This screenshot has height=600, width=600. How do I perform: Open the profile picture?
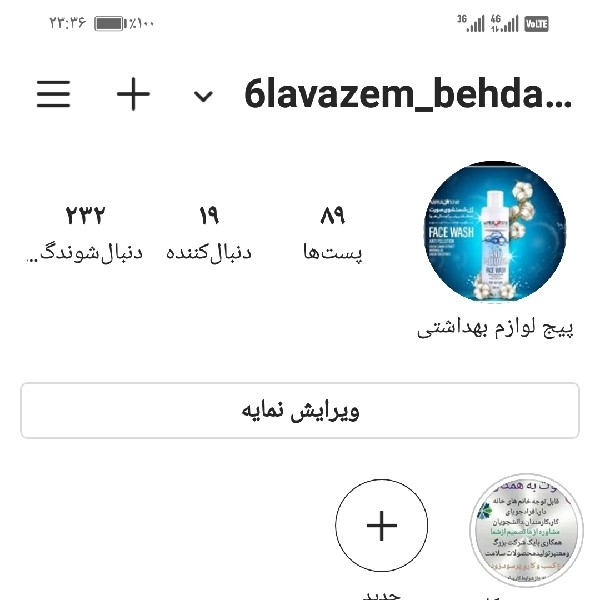(x=495, y=232)
